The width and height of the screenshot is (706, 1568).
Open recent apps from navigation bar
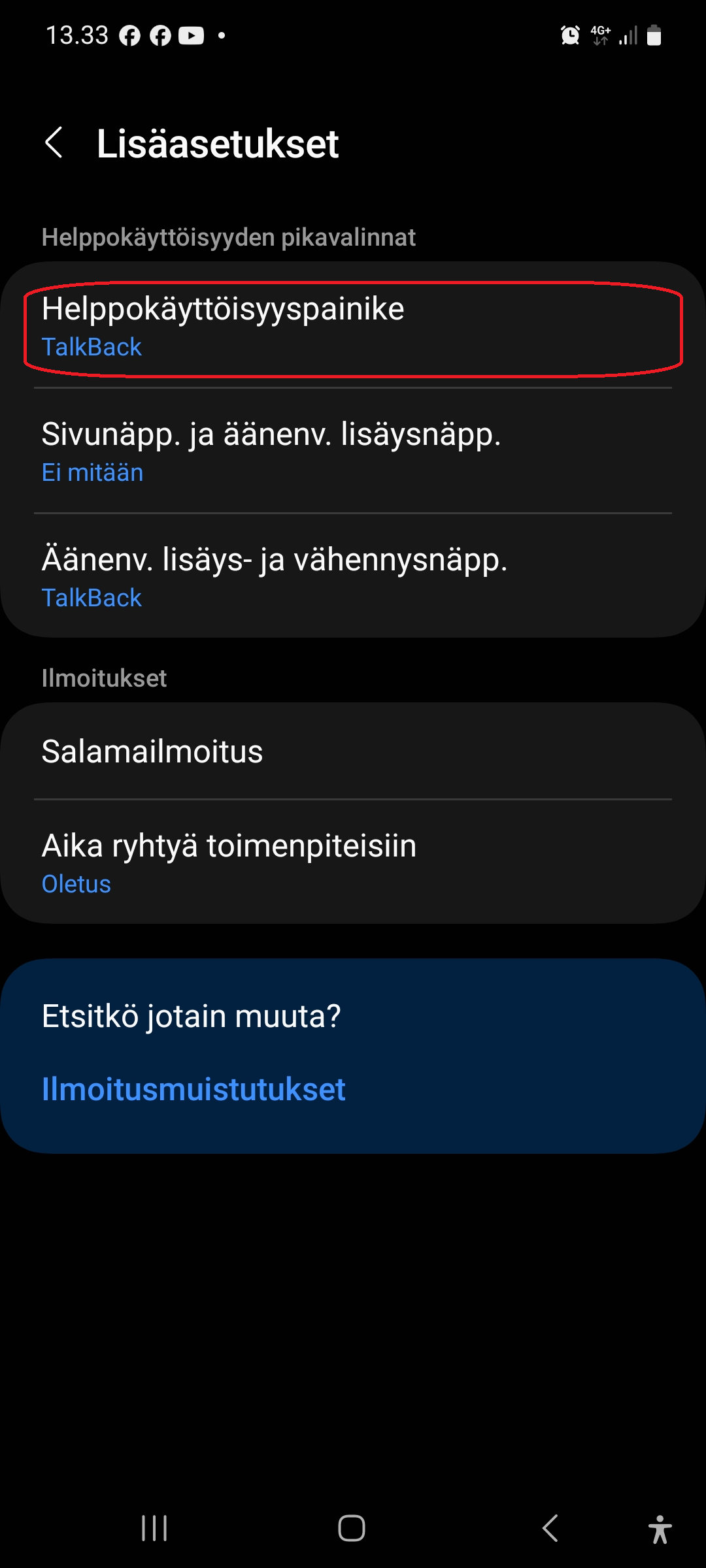click(x=154, y=1528)
